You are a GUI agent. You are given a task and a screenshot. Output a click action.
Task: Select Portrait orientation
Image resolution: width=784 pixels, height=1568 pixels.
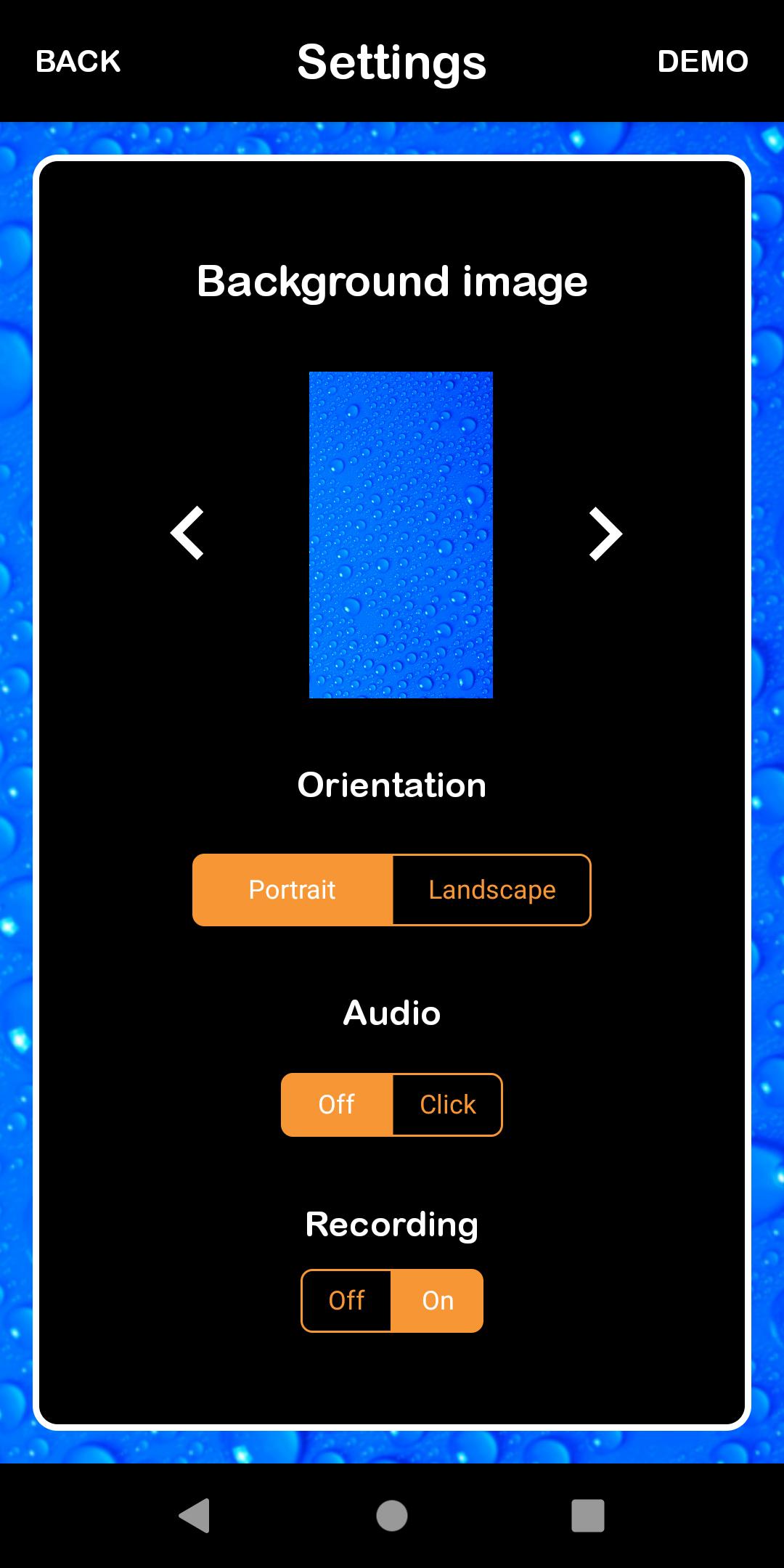[293, 890]
